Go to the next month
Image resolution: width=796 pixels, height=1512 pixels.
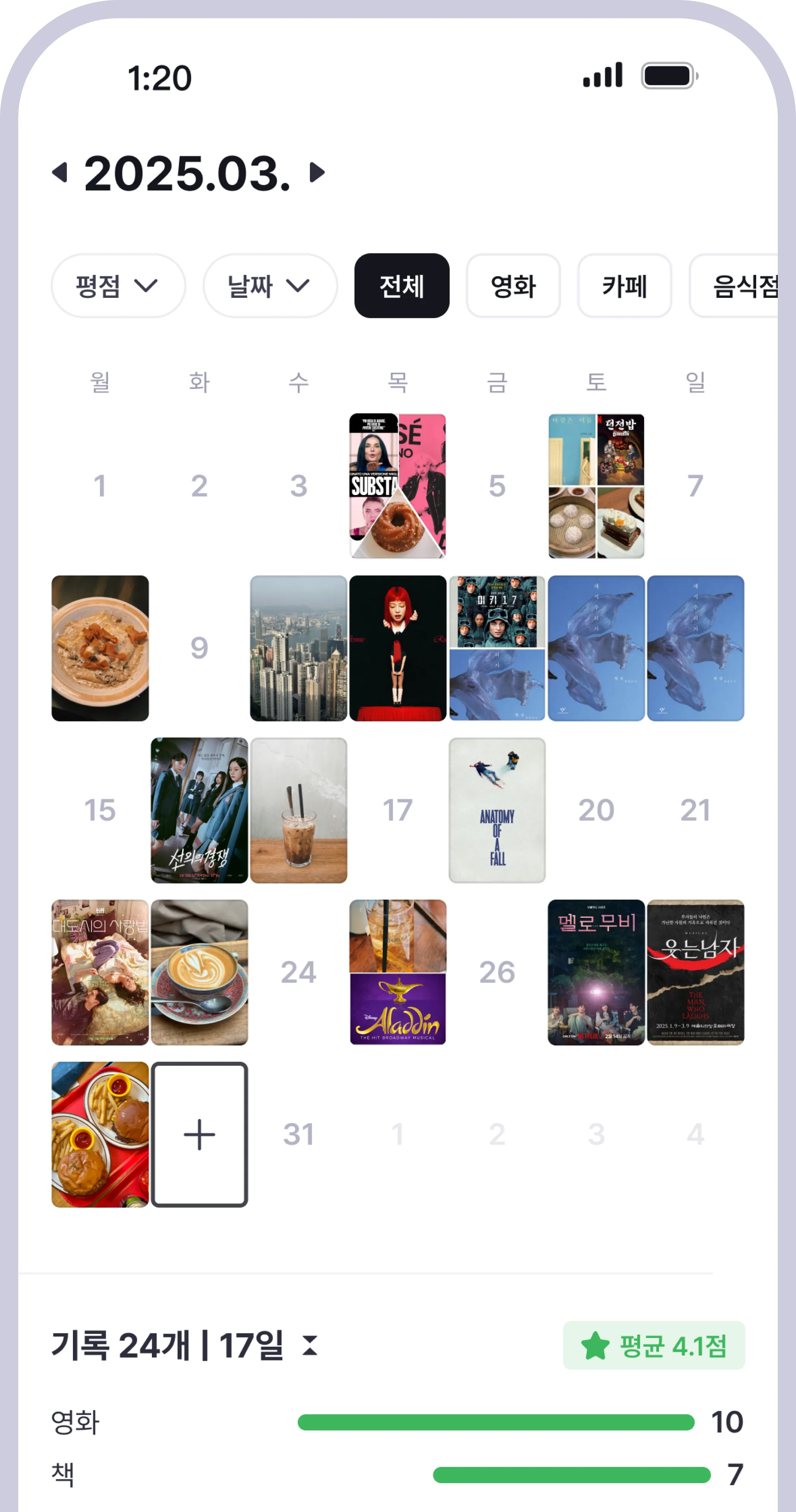point(317,173)
